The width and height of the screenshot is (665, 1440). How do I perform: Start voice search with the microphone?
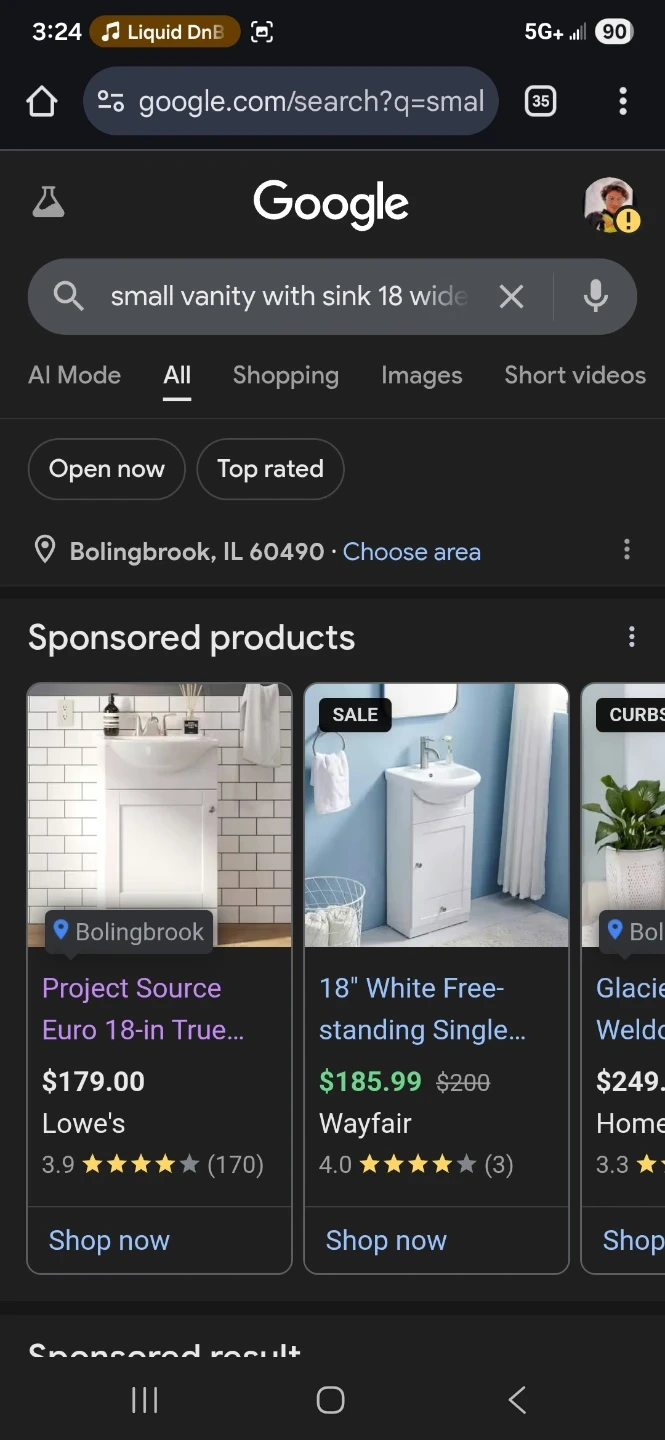click(595, 296)
